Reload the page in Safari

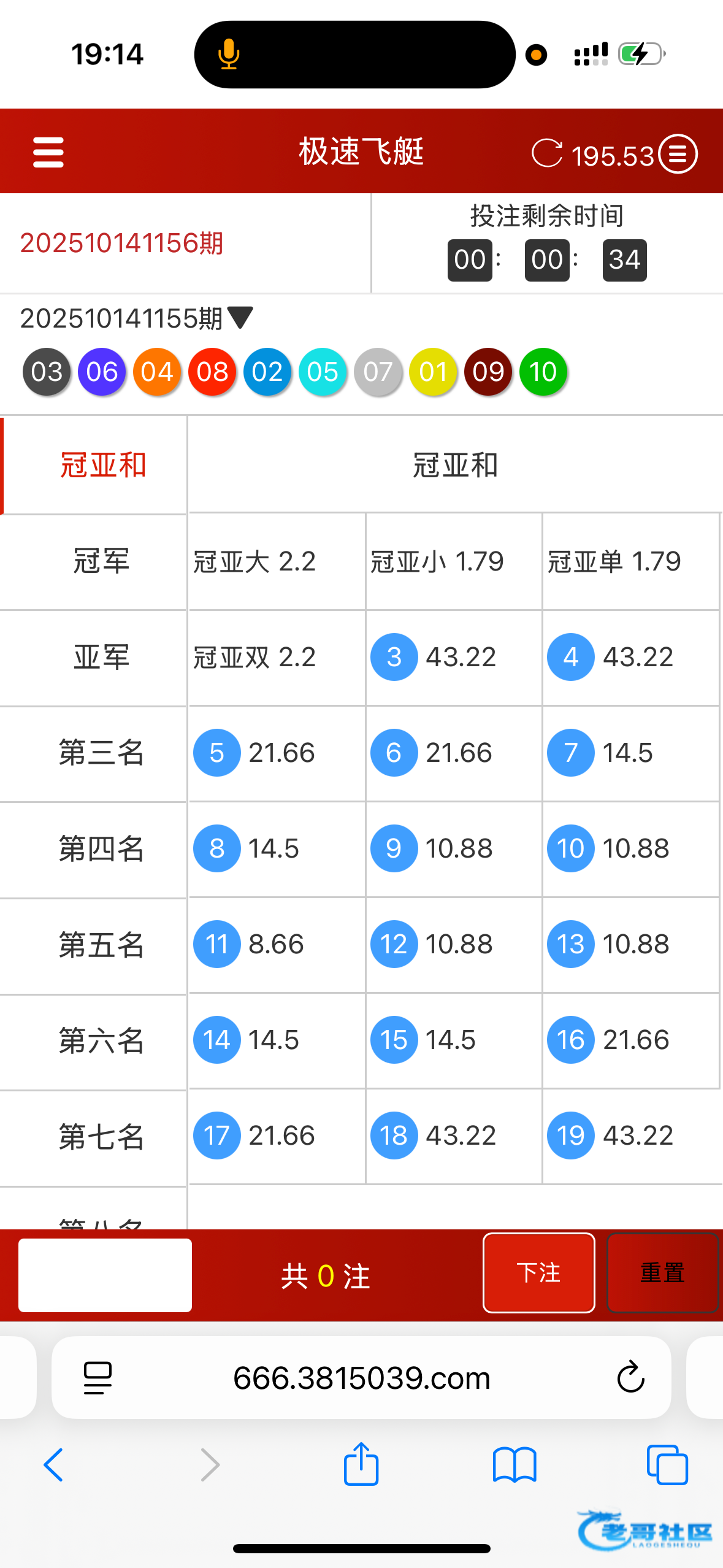coord(630,1378)
